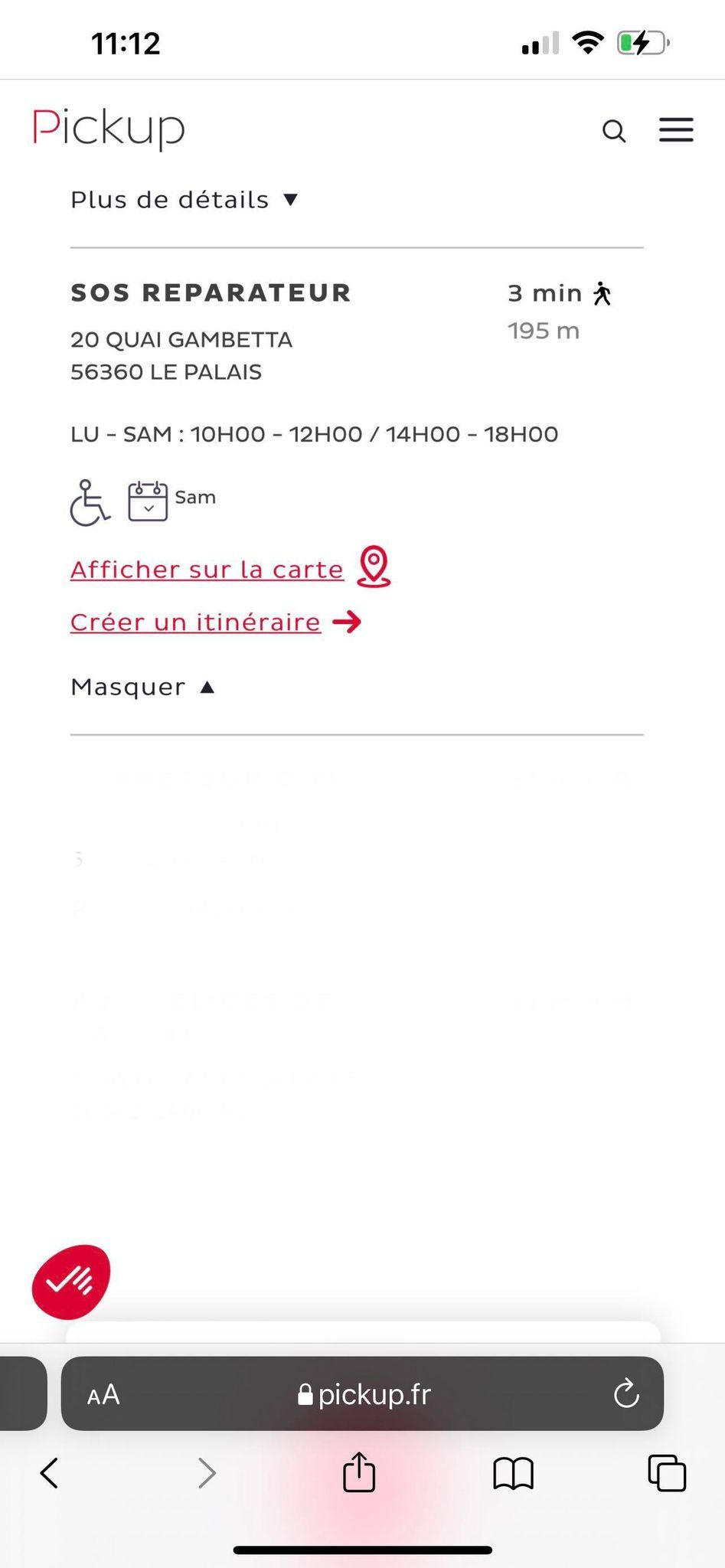Collapse details with Masquer
Screen dimensions: 725x1568
pyautogui.click(x=142, y=687)
